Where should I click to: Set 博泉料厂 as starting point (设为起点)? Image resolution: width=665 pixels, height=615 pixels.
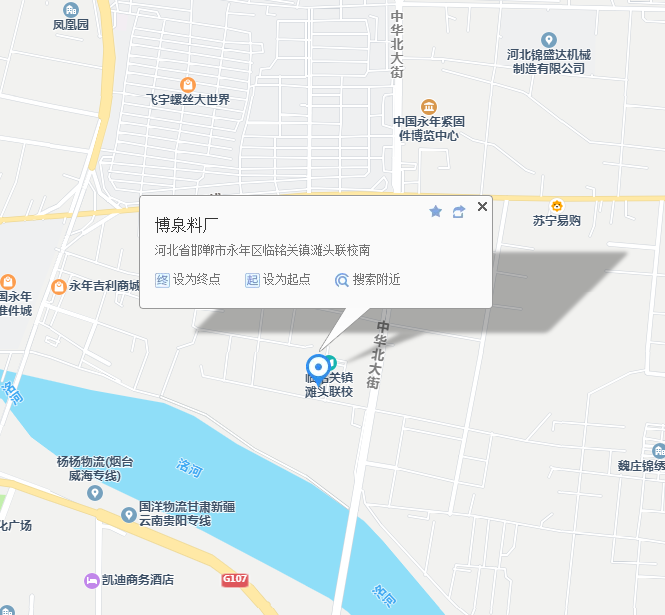278,280
